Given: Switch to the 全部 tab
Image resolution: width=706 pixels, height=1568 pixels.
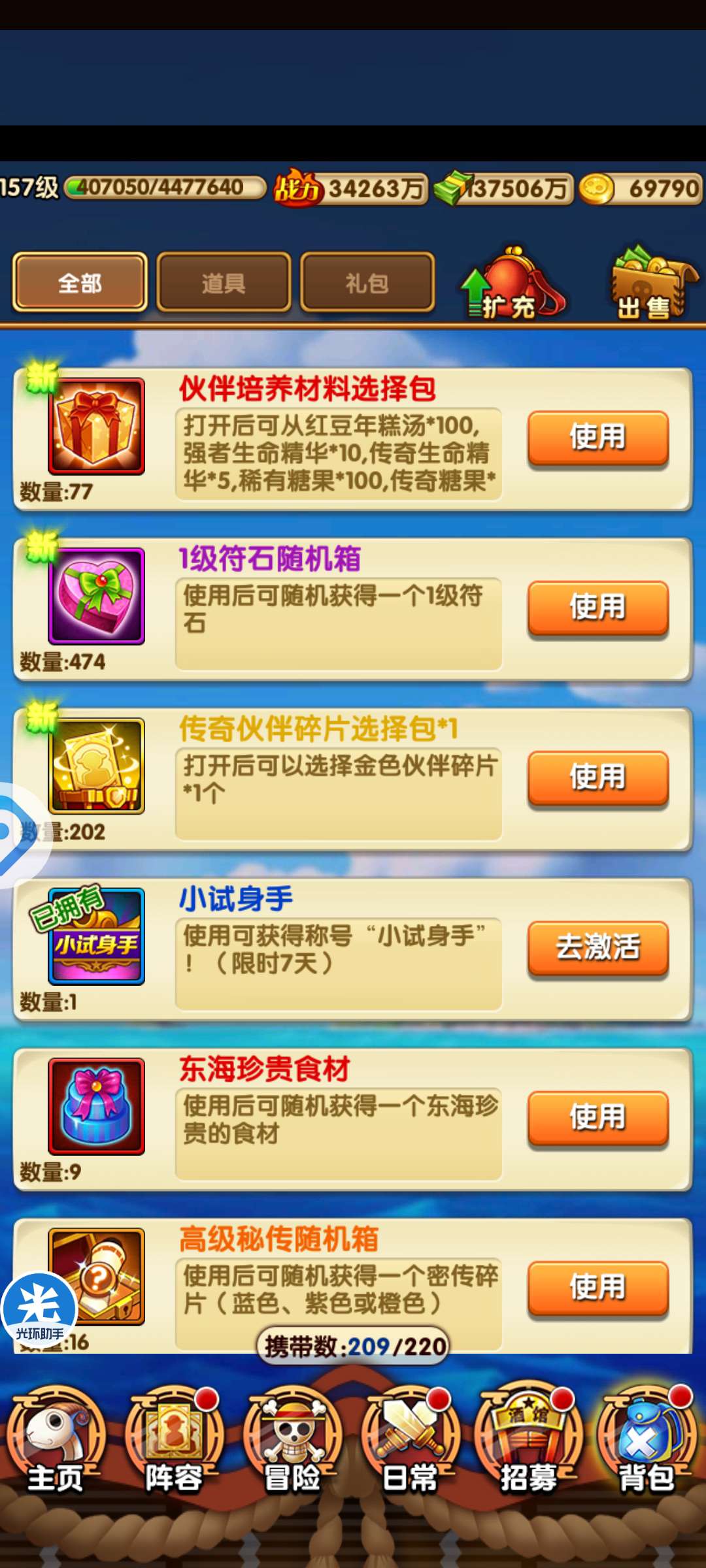Looking at the screenshot, I should (80, 282).
